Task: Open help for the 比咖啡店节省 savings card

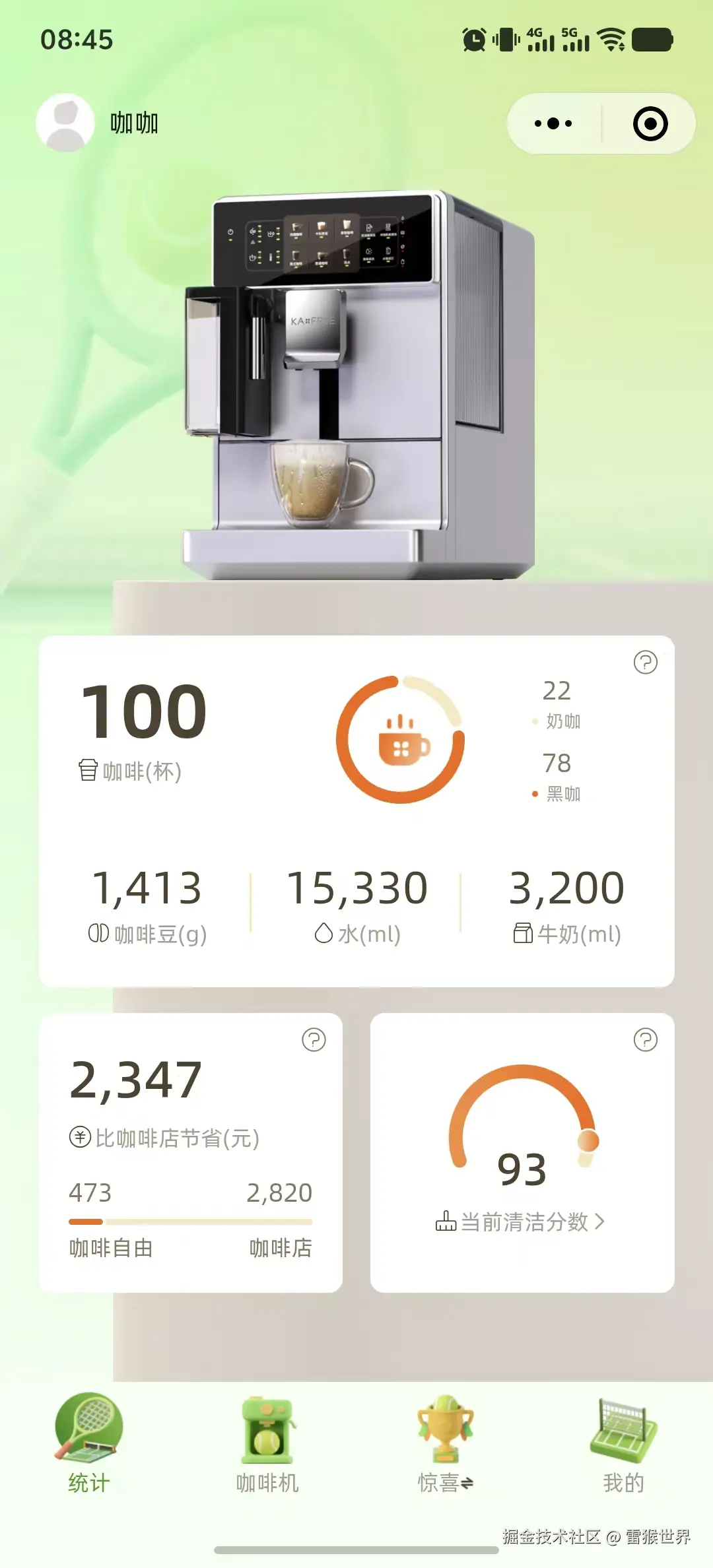Action: click(x=314, y=1039)
